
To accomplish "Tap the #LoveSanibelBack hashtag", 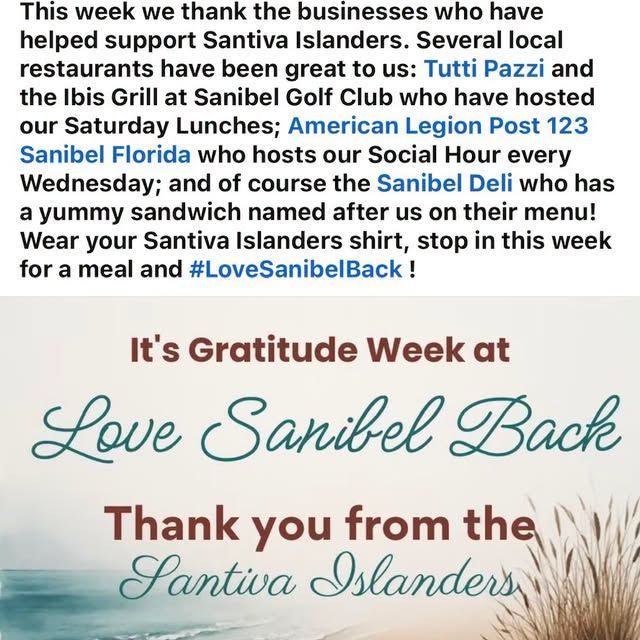I will click(296, 269).
